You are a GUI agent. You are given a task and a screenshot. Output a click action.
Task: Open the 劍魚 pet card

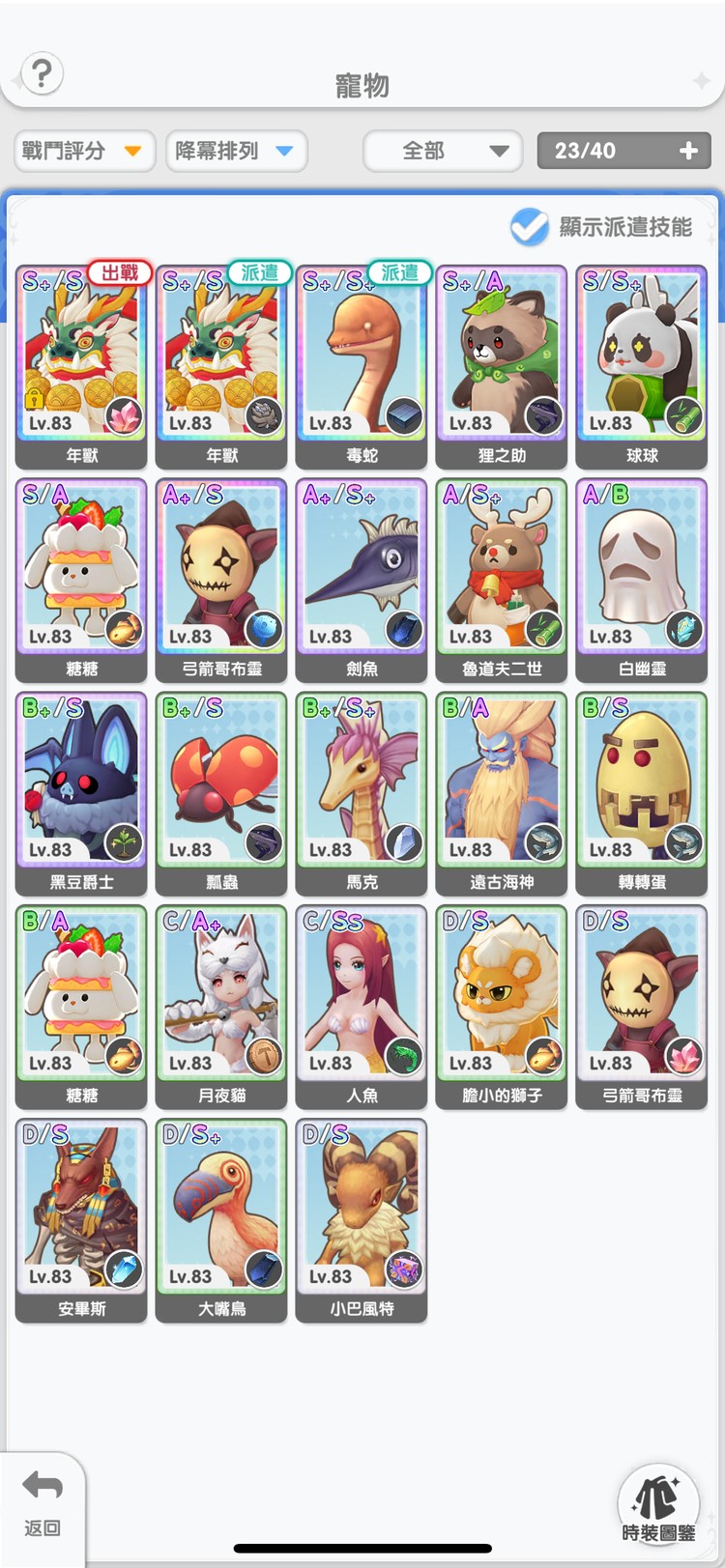tap(362, 576)
